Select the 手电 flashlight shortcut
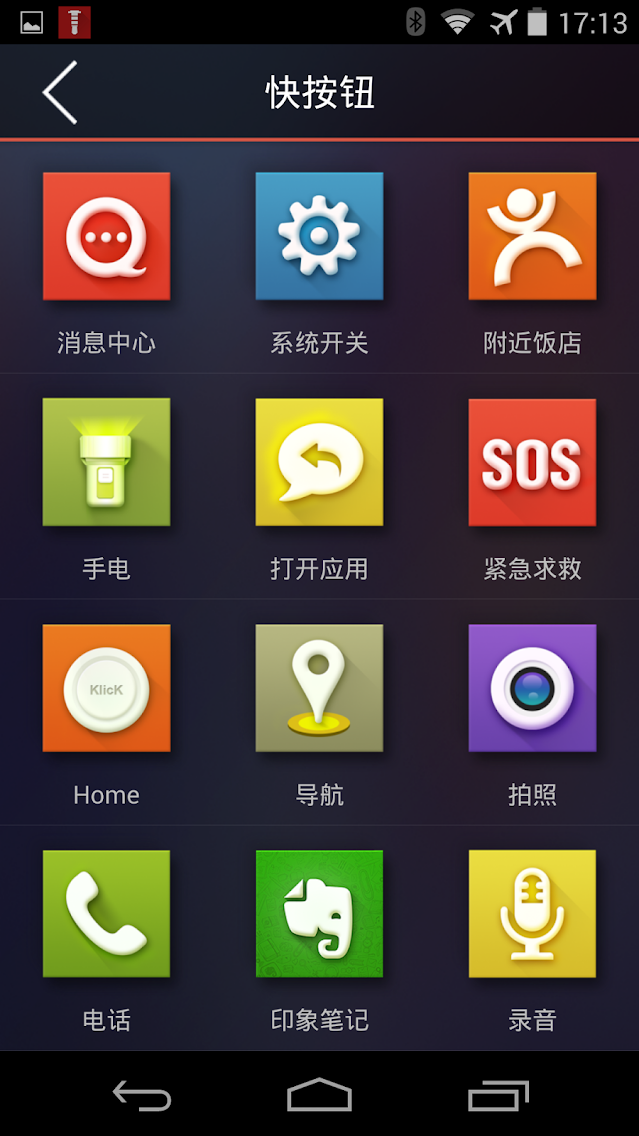The height and width of the screenshot is (1136, 639). (106, 463)
